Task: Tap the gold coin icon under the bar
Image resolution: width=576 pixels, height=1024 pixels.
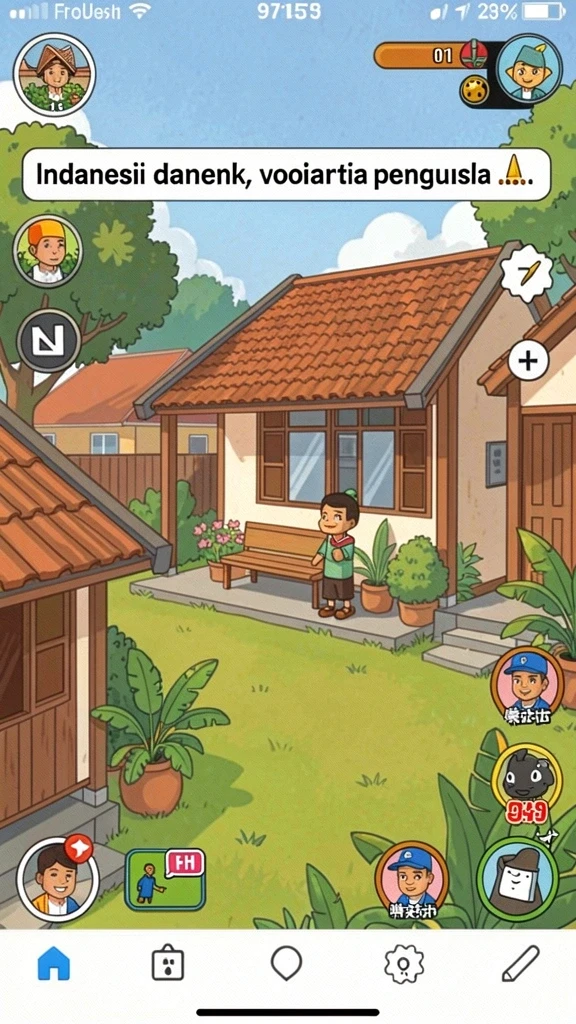Action: click(475, 91)
